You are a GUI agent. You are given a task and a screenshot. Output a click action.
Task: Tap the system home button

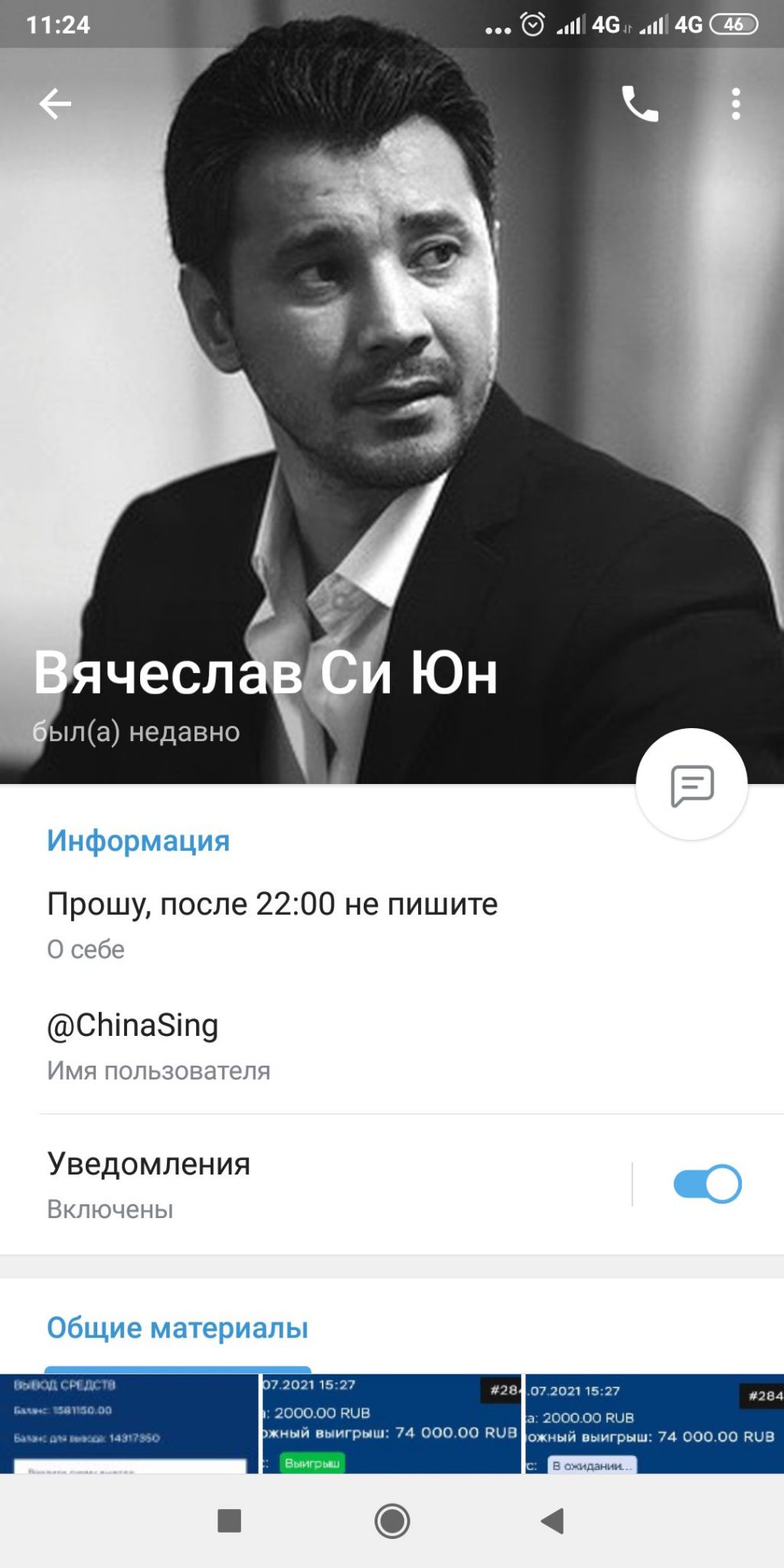pos(392,1521)
